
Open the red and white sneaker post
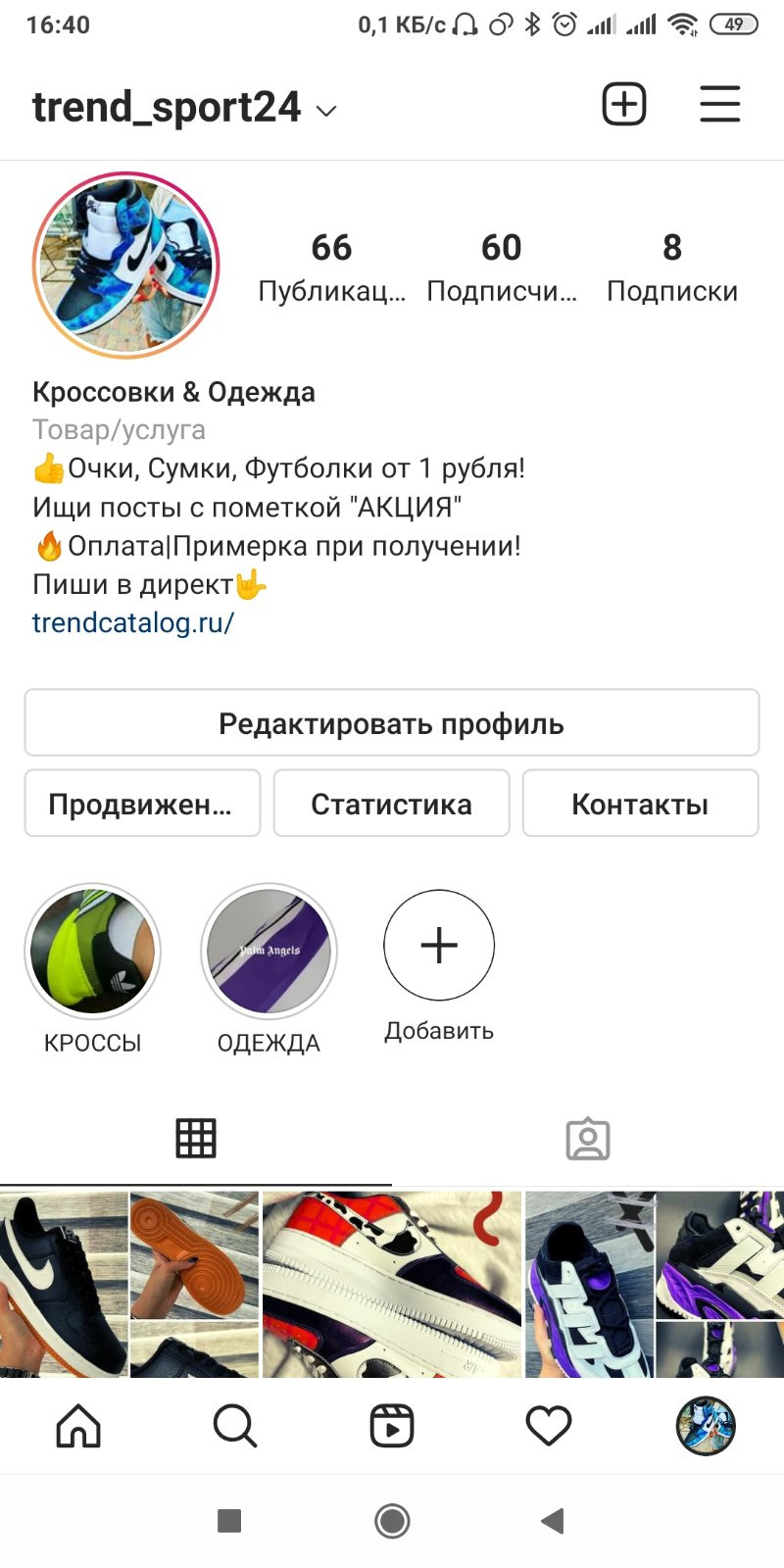(392, 1284)
